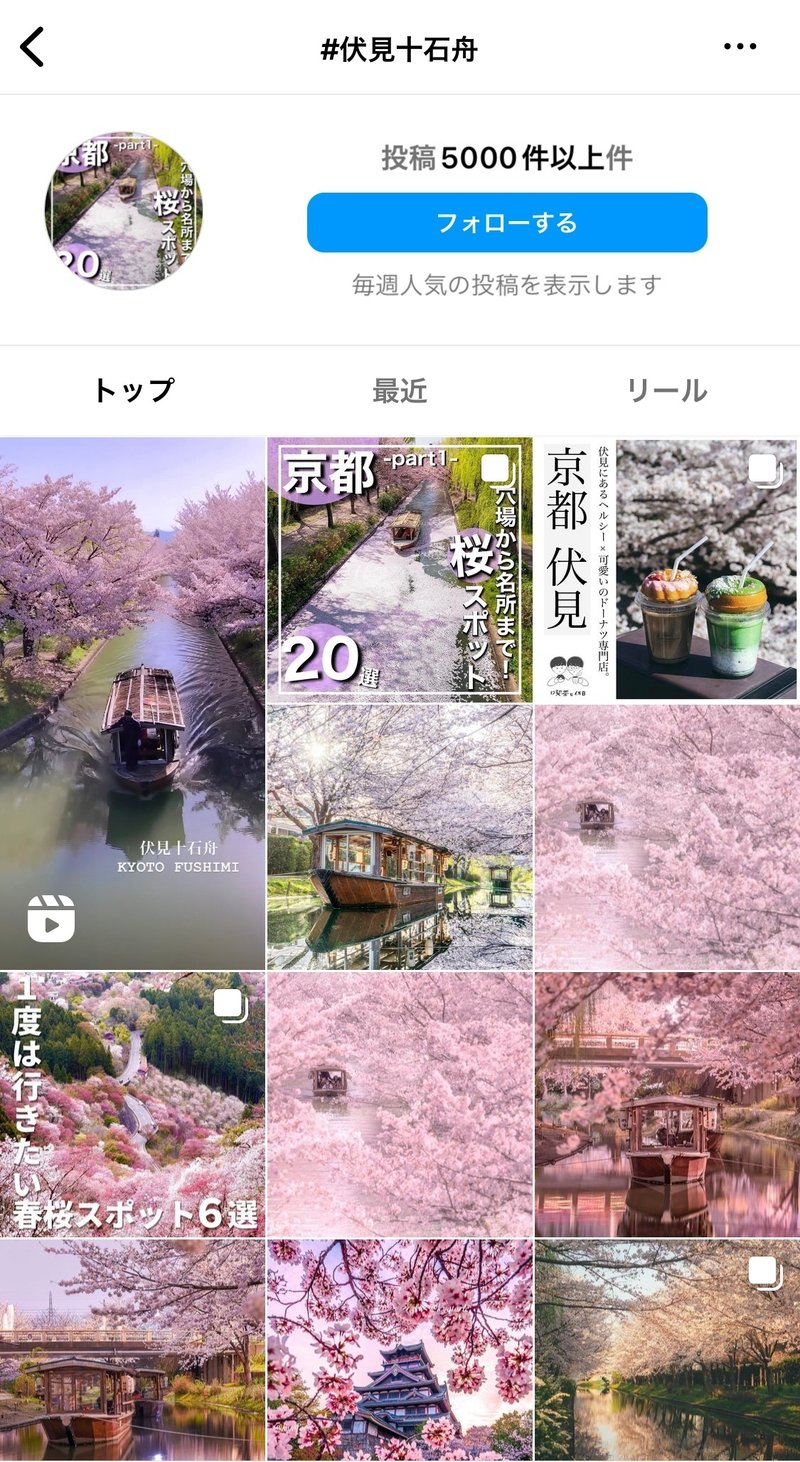
Task: Open the three-dot overflow menu
Action: pos(740,47)
